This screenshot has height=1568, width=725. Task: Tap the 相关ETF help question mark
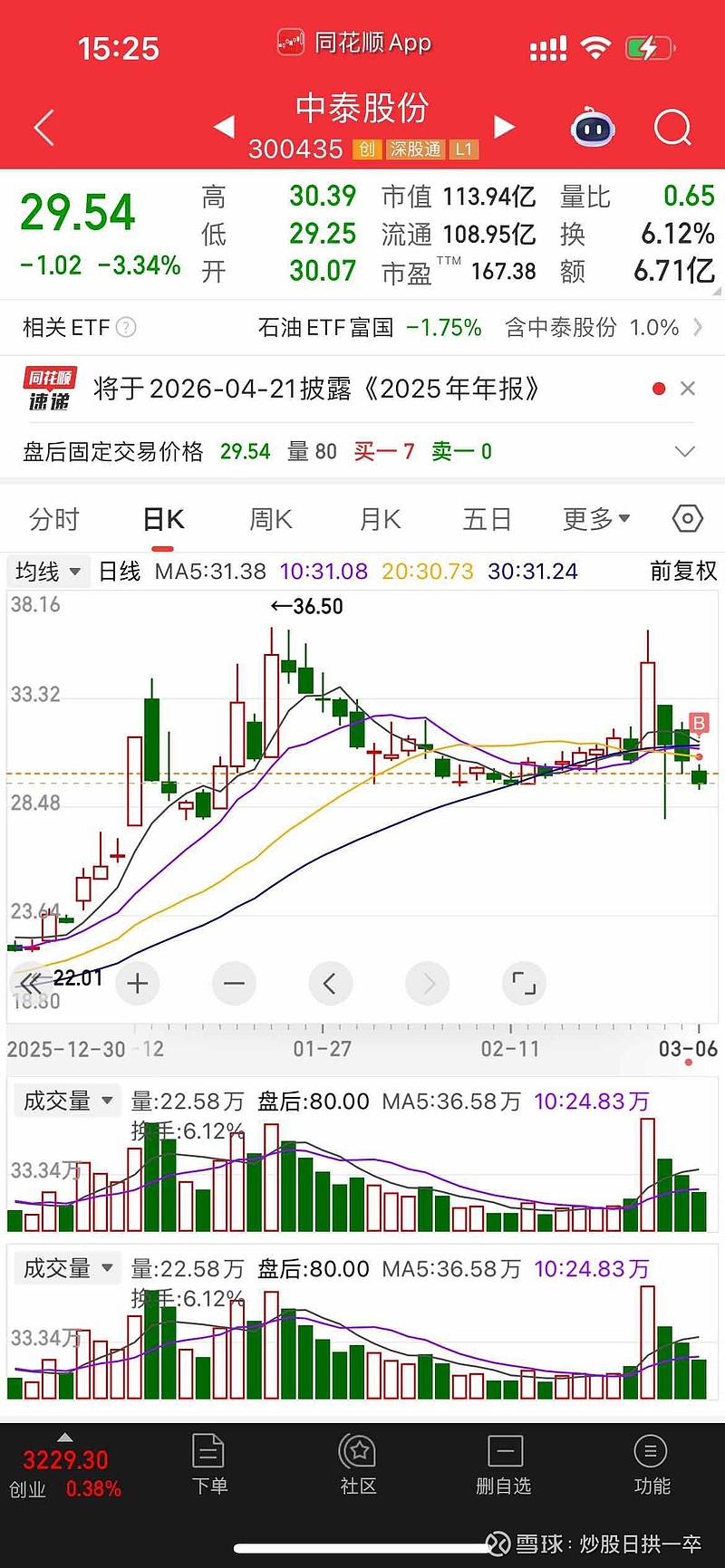click(127, 327)
